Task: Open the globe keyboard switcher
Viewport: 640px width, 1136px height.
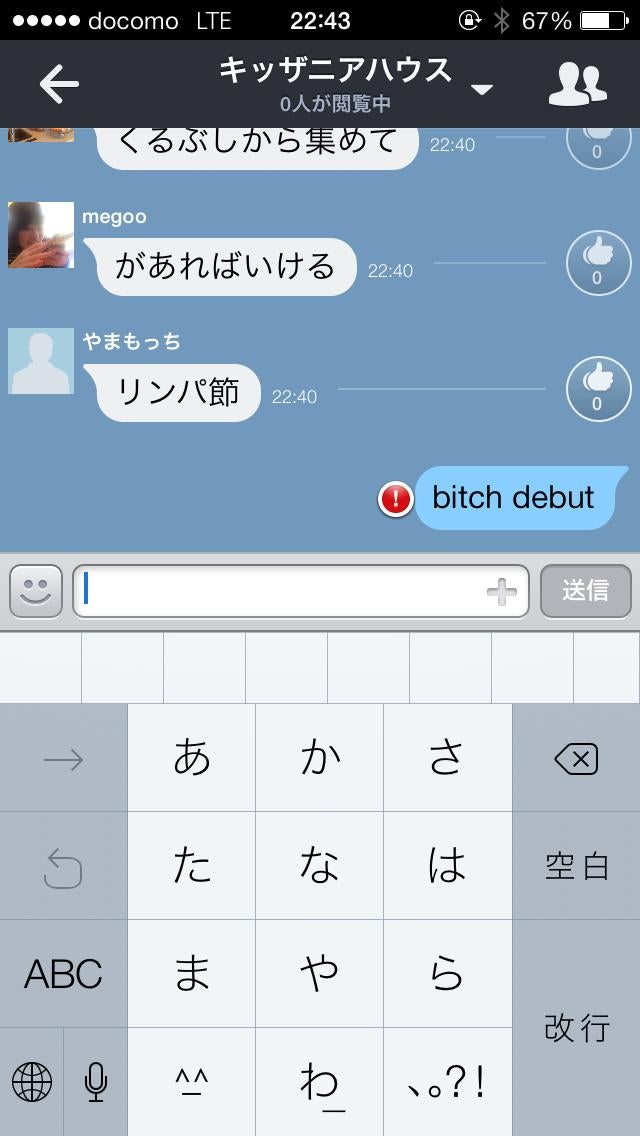Action: 32,1081
